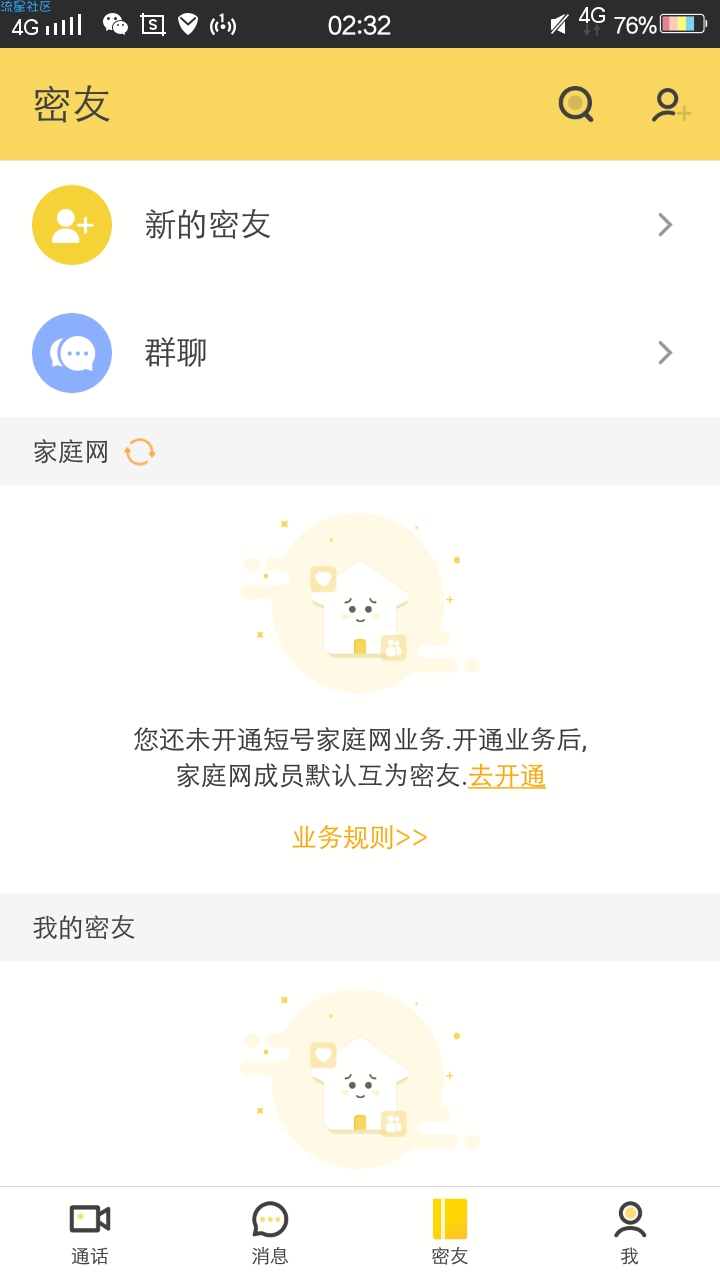Open the search icon in header
This screenshot has height=1280, width=720.
pos(576,104)
